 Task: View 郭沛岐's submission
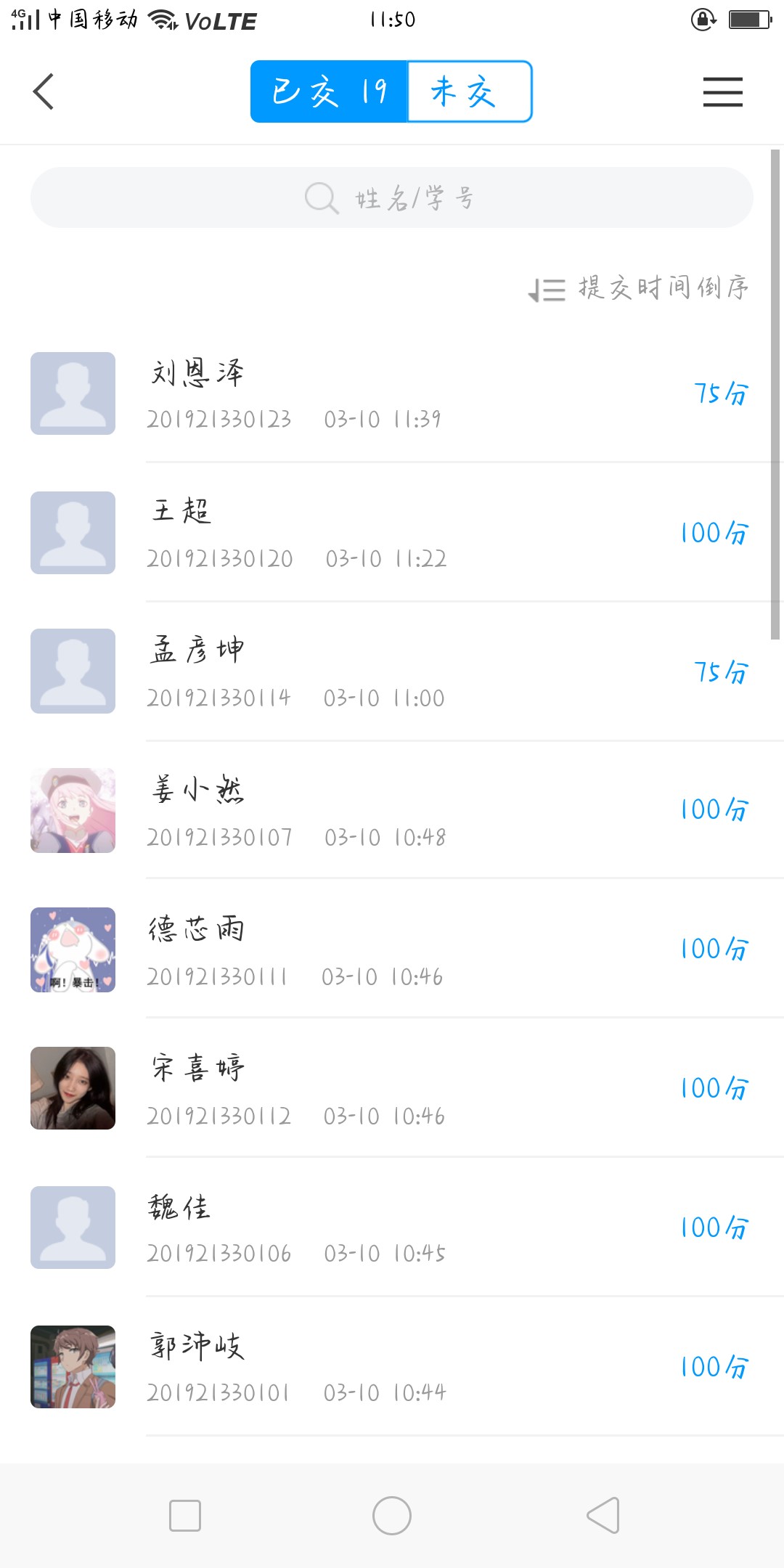click(392, 1368)
